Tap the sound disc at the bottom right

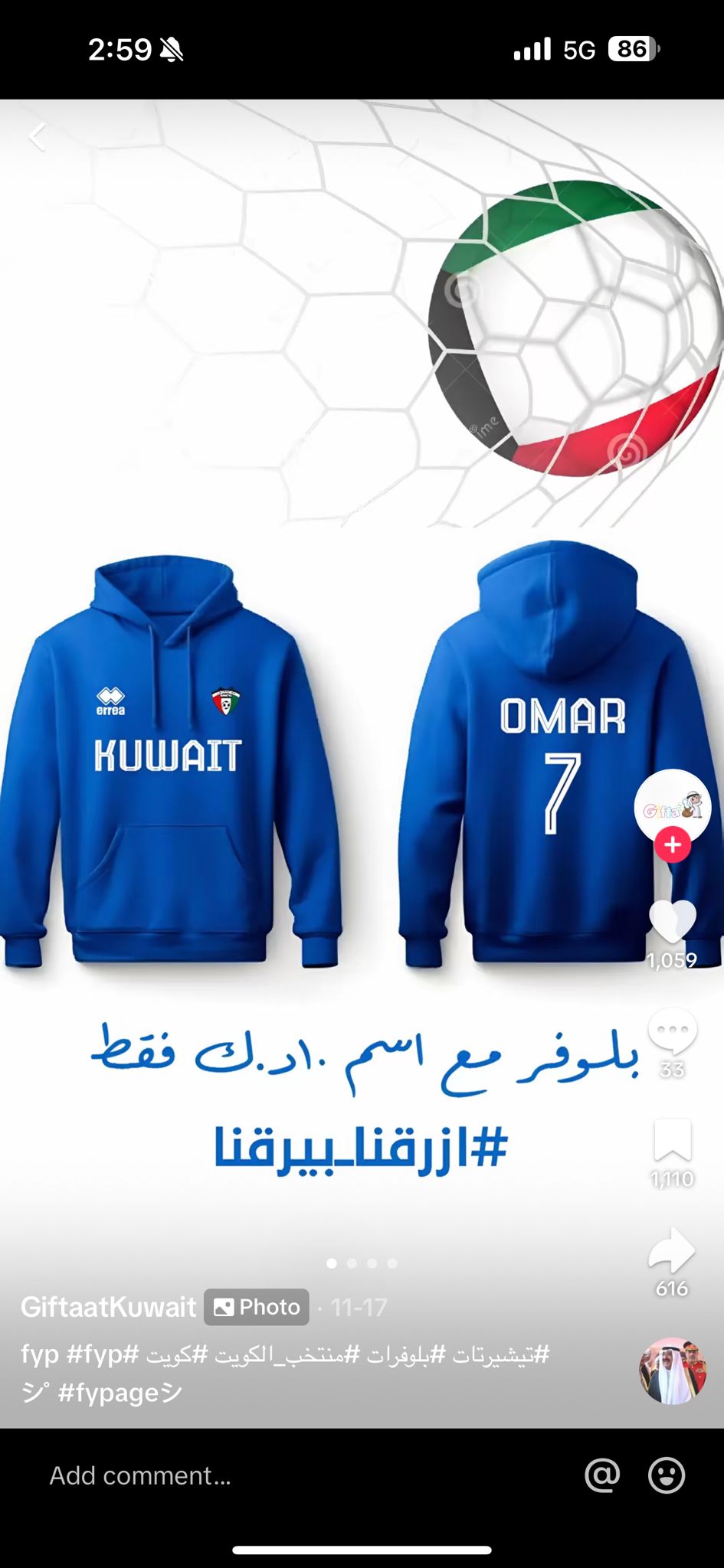coord(673,1372)
